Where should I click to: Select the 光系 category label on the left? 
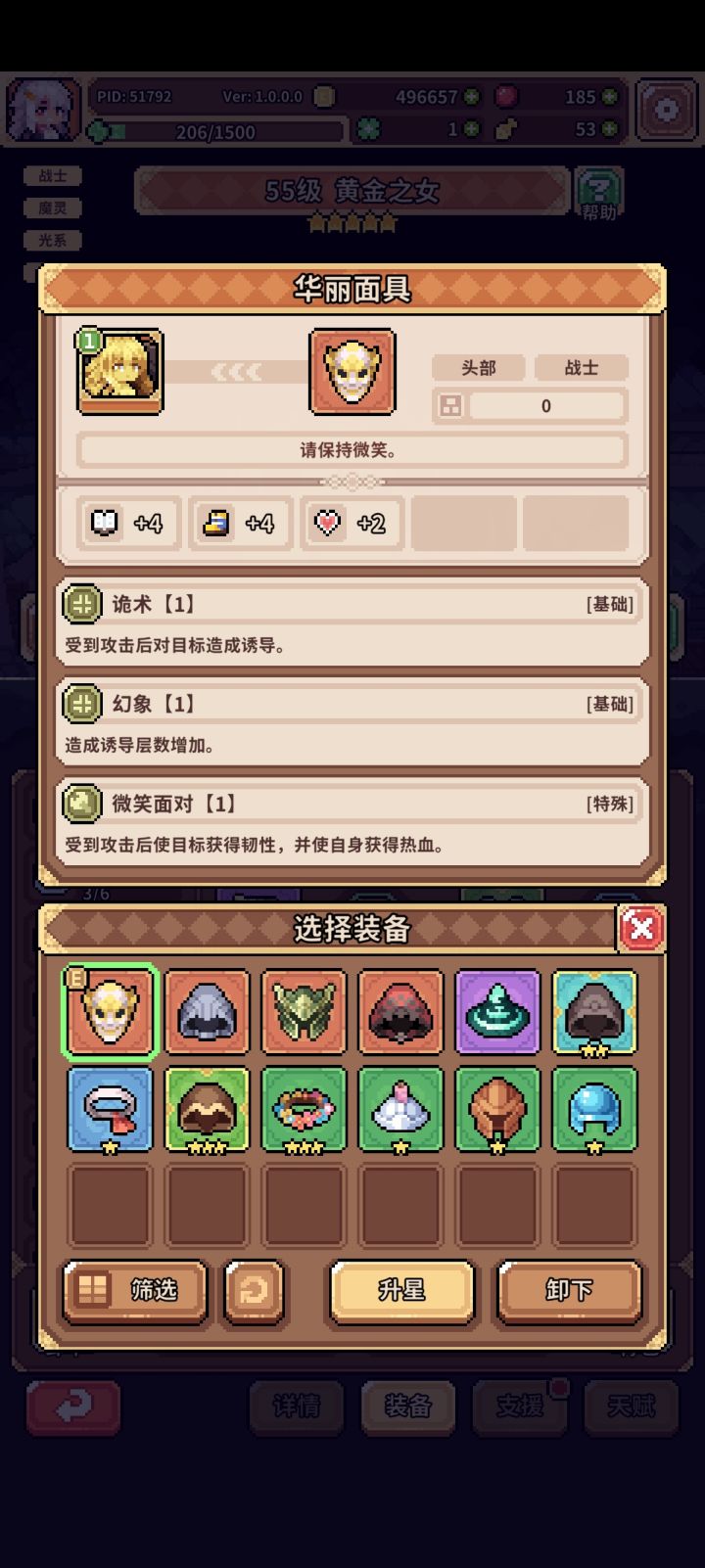click(x=52, y=240)
